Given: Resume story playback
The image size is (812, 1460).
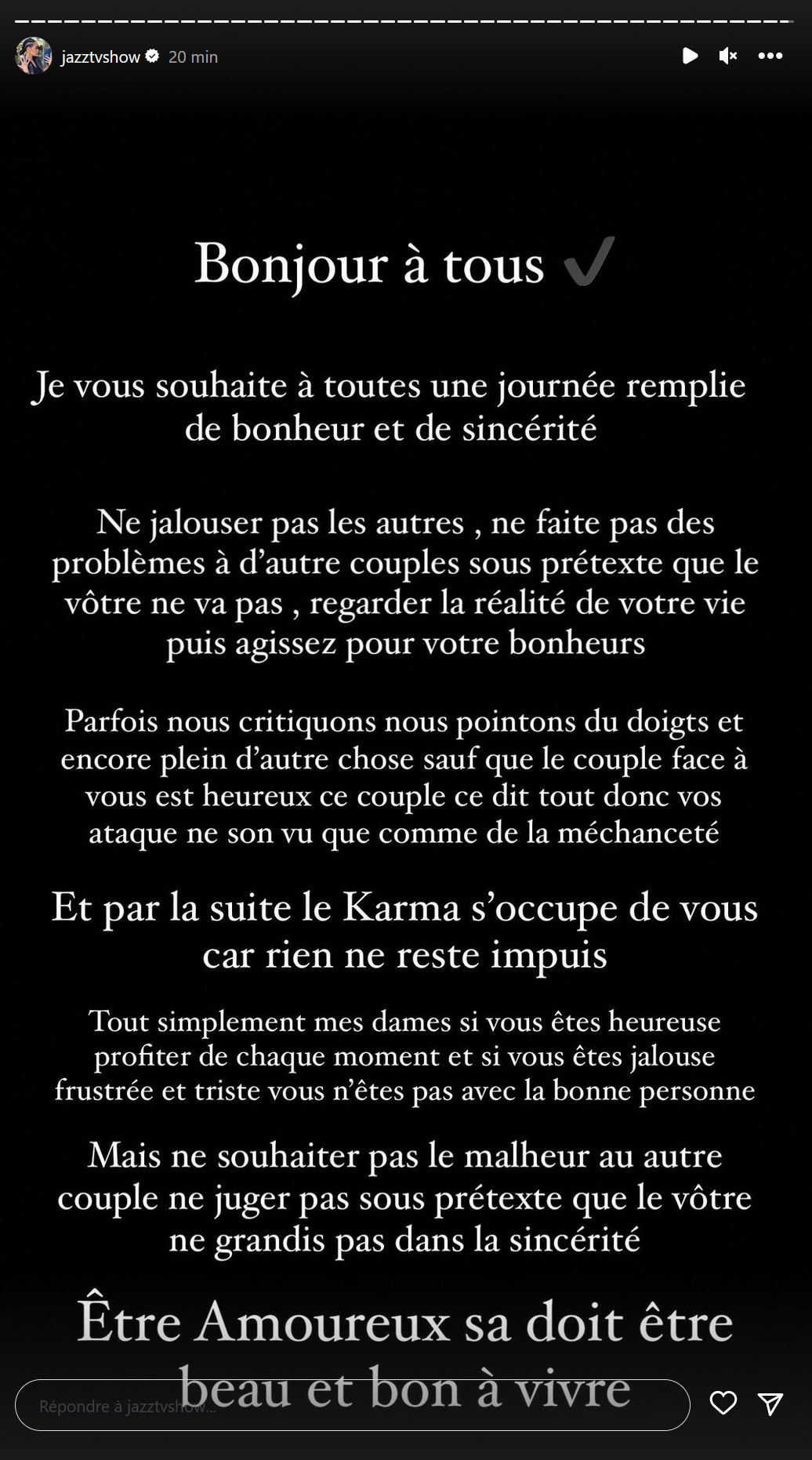Looking at the screenshot, I should [x=690, y=56].
